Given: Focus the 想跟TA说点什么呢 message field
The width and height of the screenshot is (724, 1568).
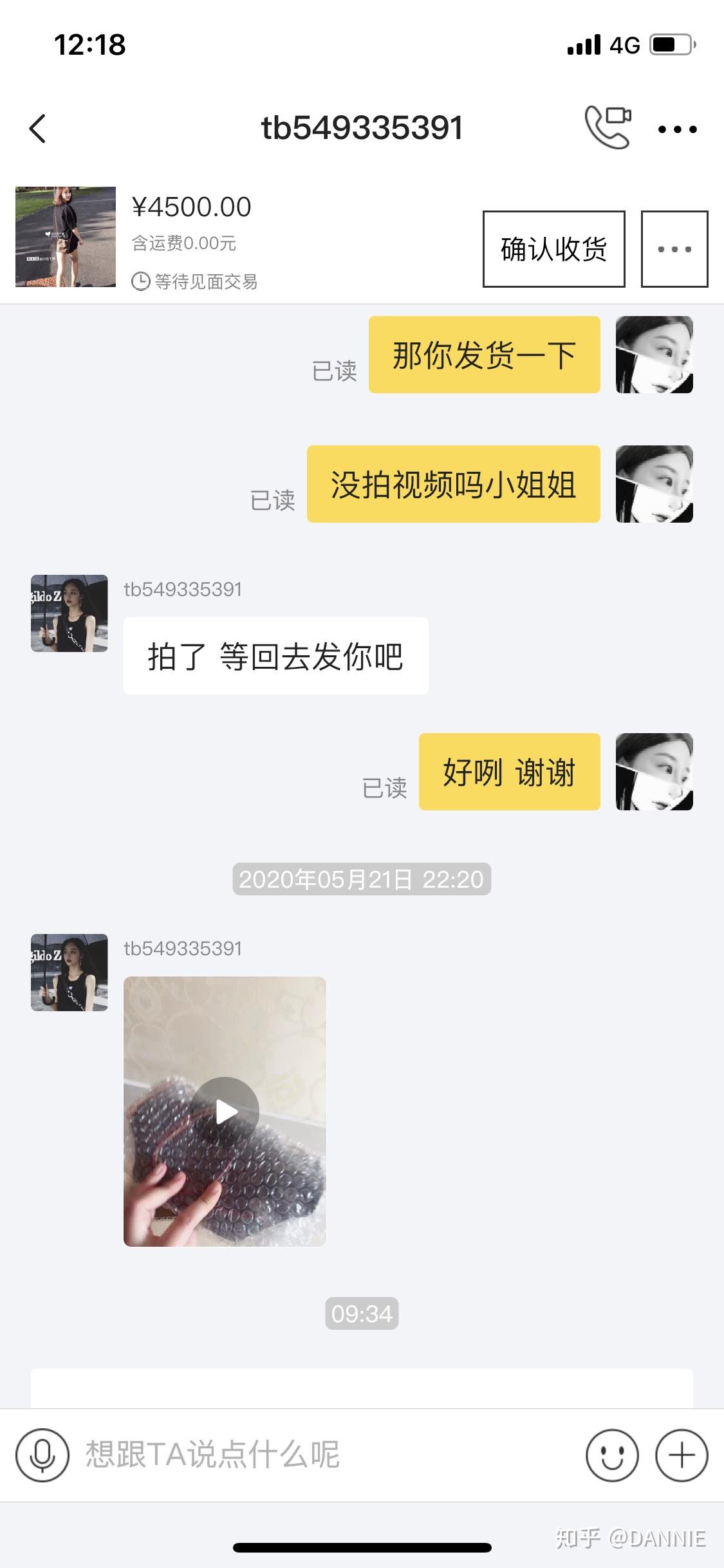Looking at the screenshot, I should coord(322,1456).
